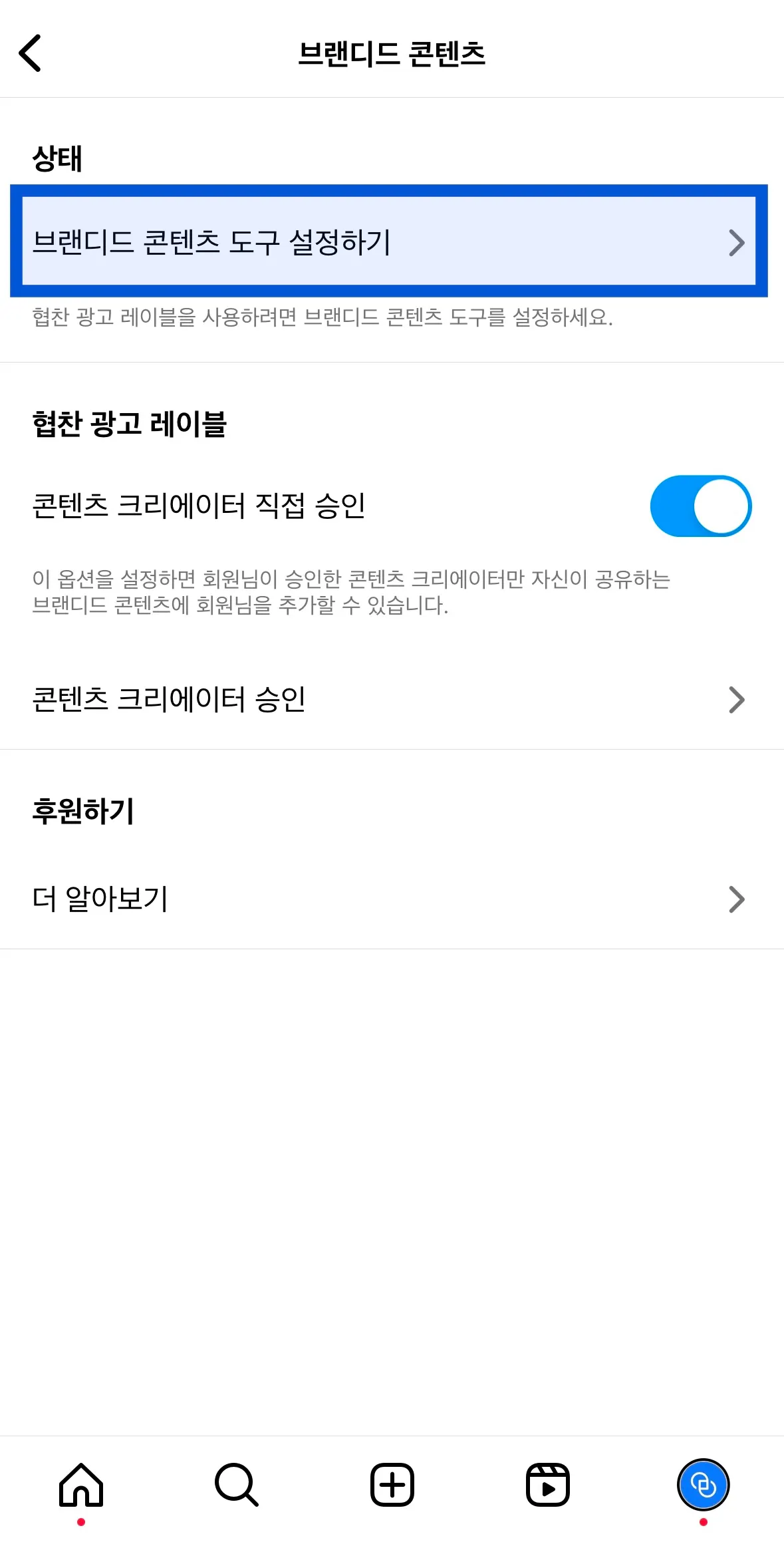The width and height of the screenshot is (784, 1548).
Task: Open 콘텐츠 크리에이터 승인 row
Action: [389, 699]
